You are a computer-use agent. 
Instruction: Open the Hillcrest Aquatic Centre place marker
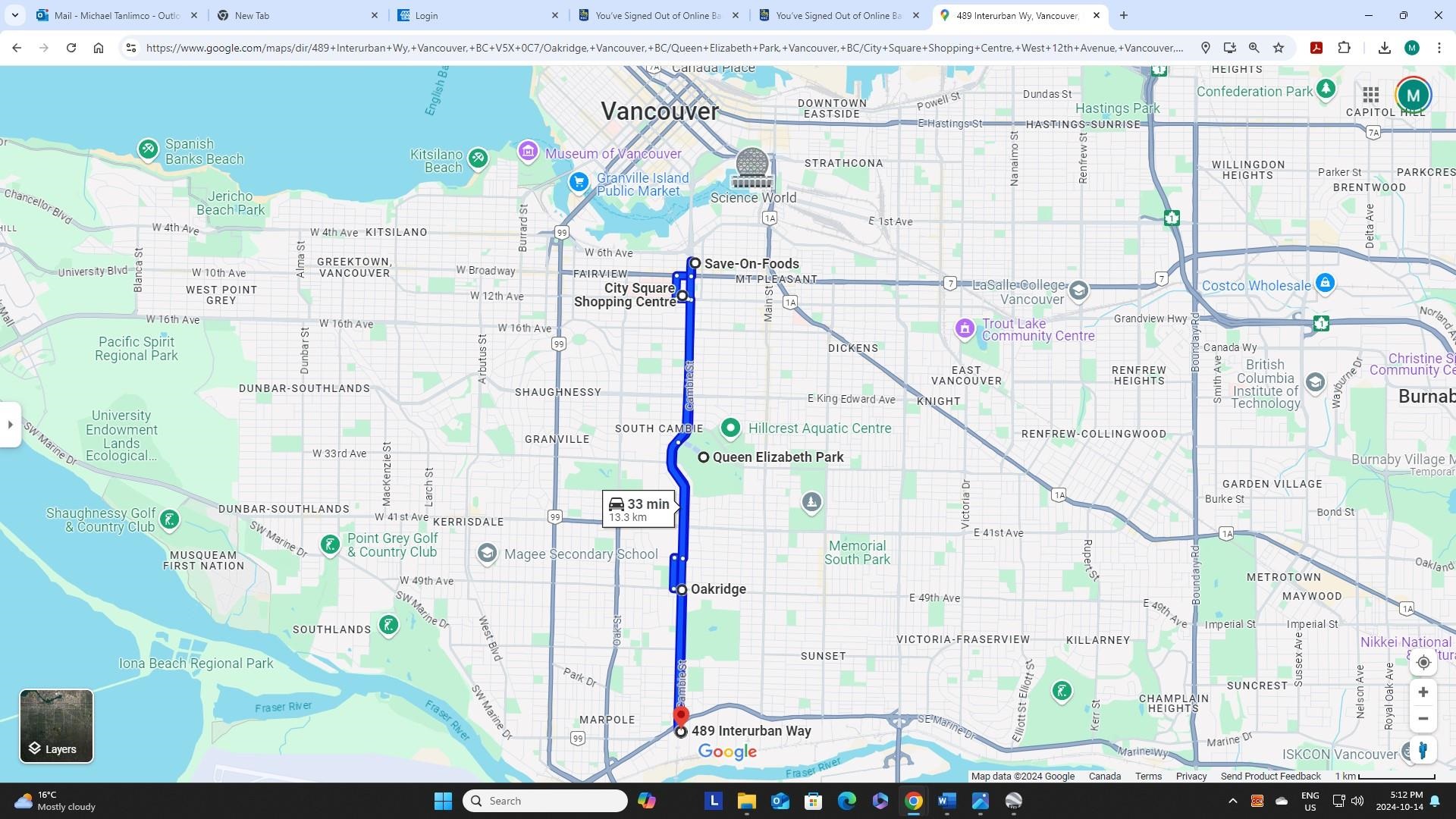(x=730, y=428)
